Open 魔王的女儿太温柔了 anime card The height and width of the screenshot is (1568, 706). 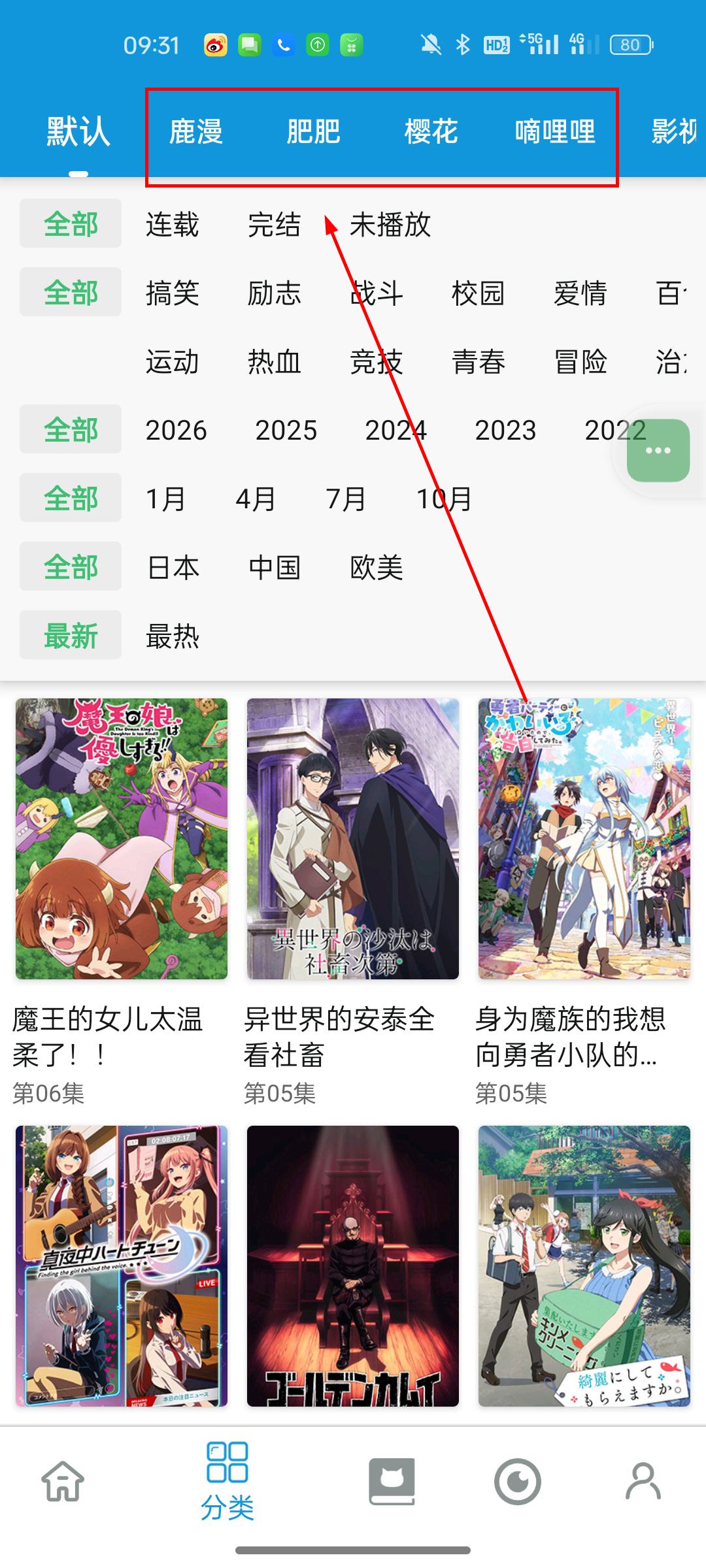pos(122,839)
